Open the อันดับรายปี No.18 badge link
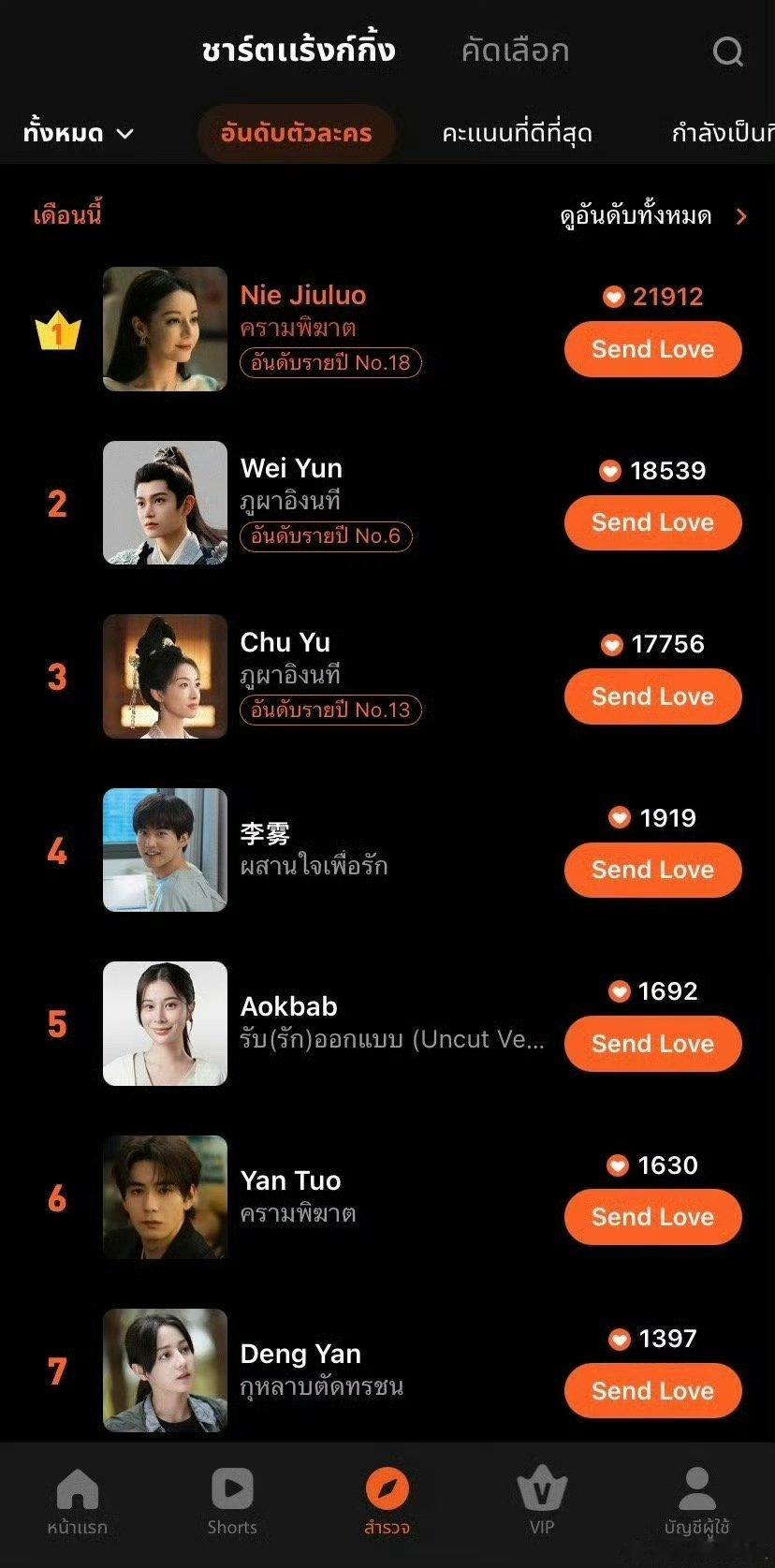The width and height of the screenshot is (775, 1568). tap(330, 362)
